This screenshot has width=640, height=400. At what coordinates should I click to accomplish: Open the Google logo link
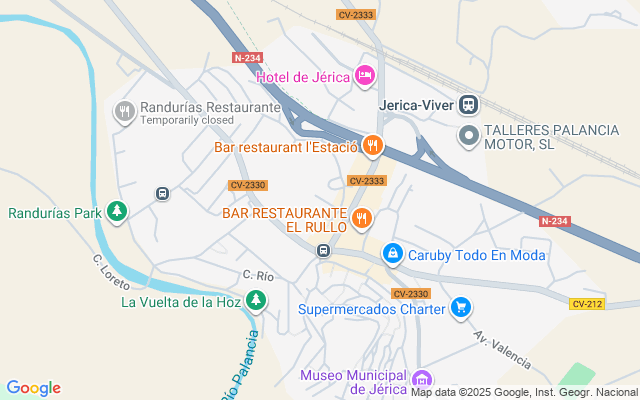[33, 388]
